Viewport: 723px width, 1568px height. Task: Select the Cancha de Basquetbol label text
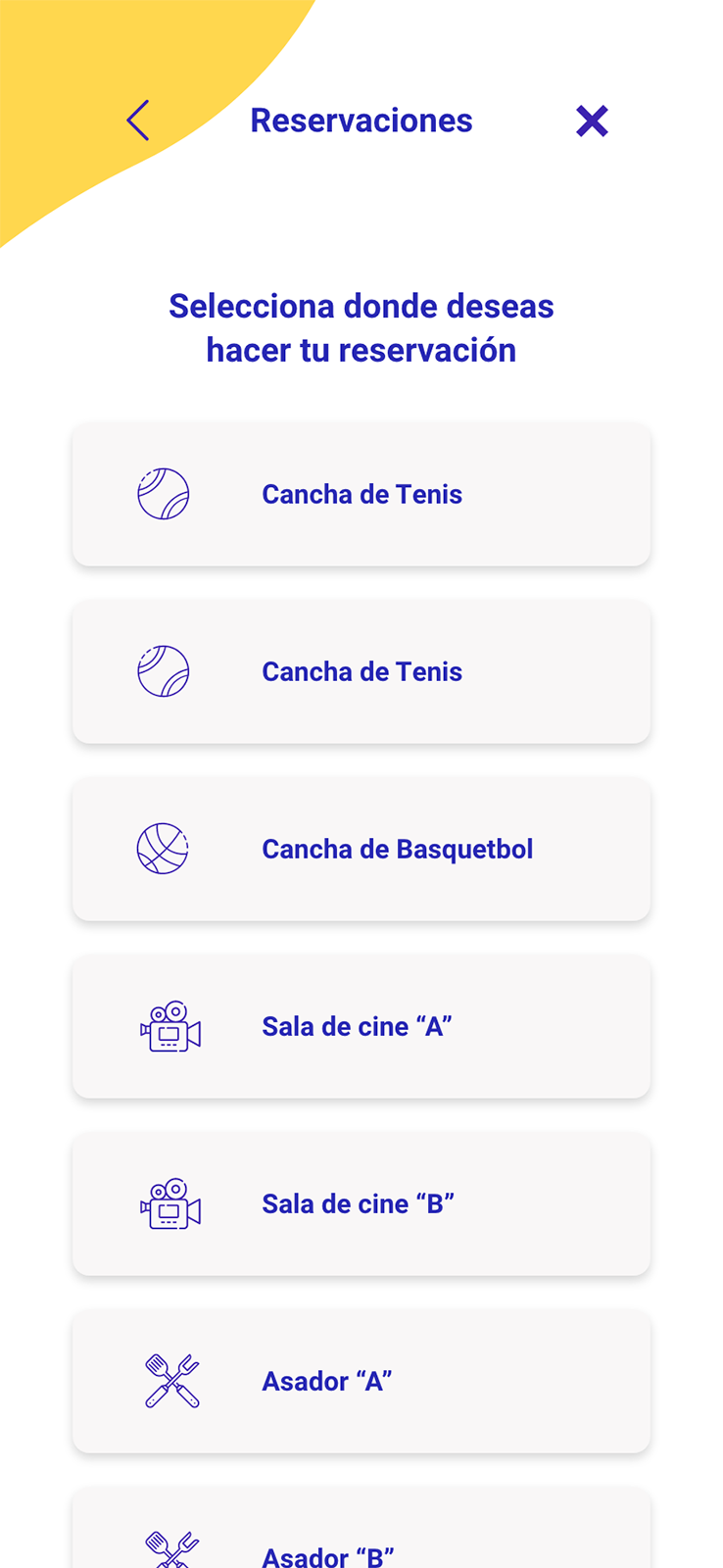point(397,849)
